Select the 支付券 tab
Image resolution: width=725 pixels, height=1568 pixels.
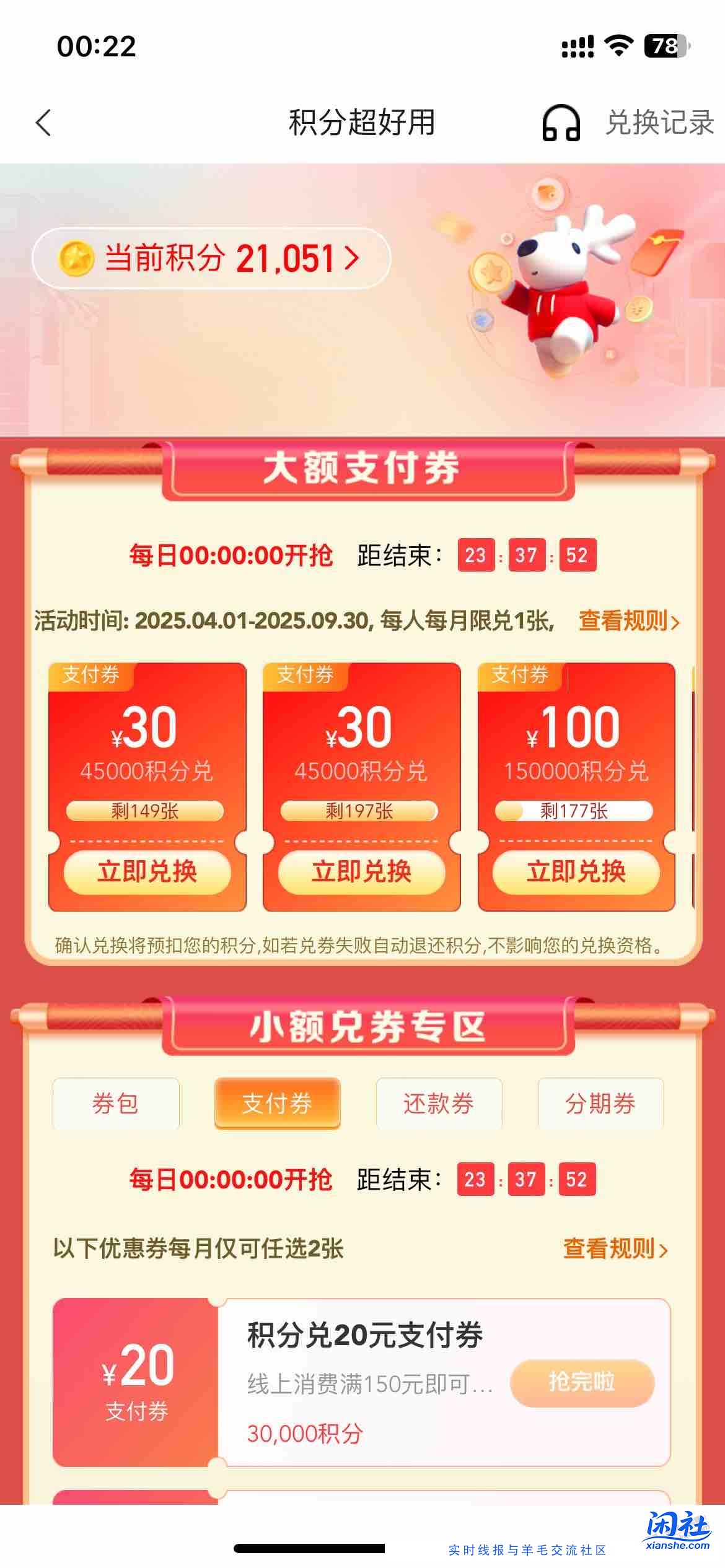[277, 1104]
